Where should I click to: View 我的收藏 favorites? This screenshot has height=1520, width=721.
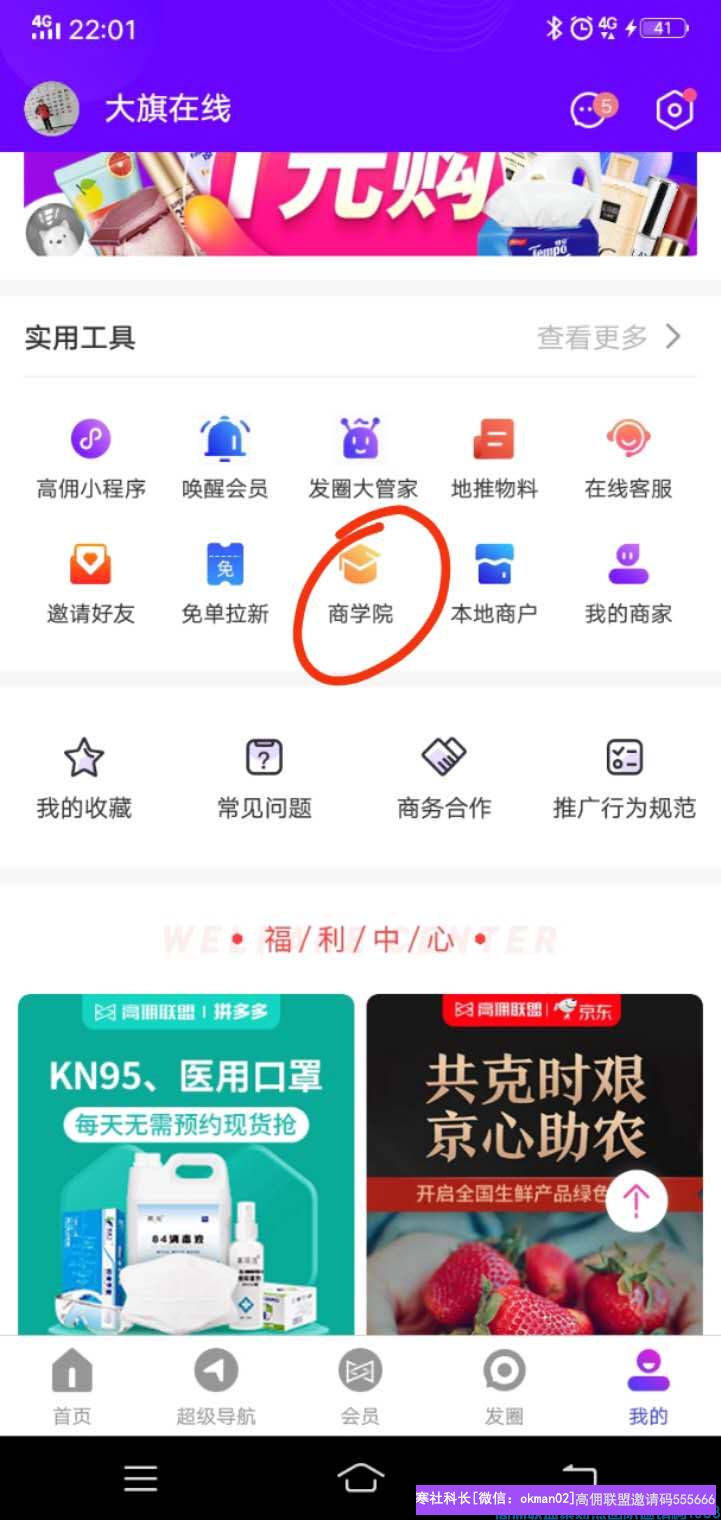point(84,778)
